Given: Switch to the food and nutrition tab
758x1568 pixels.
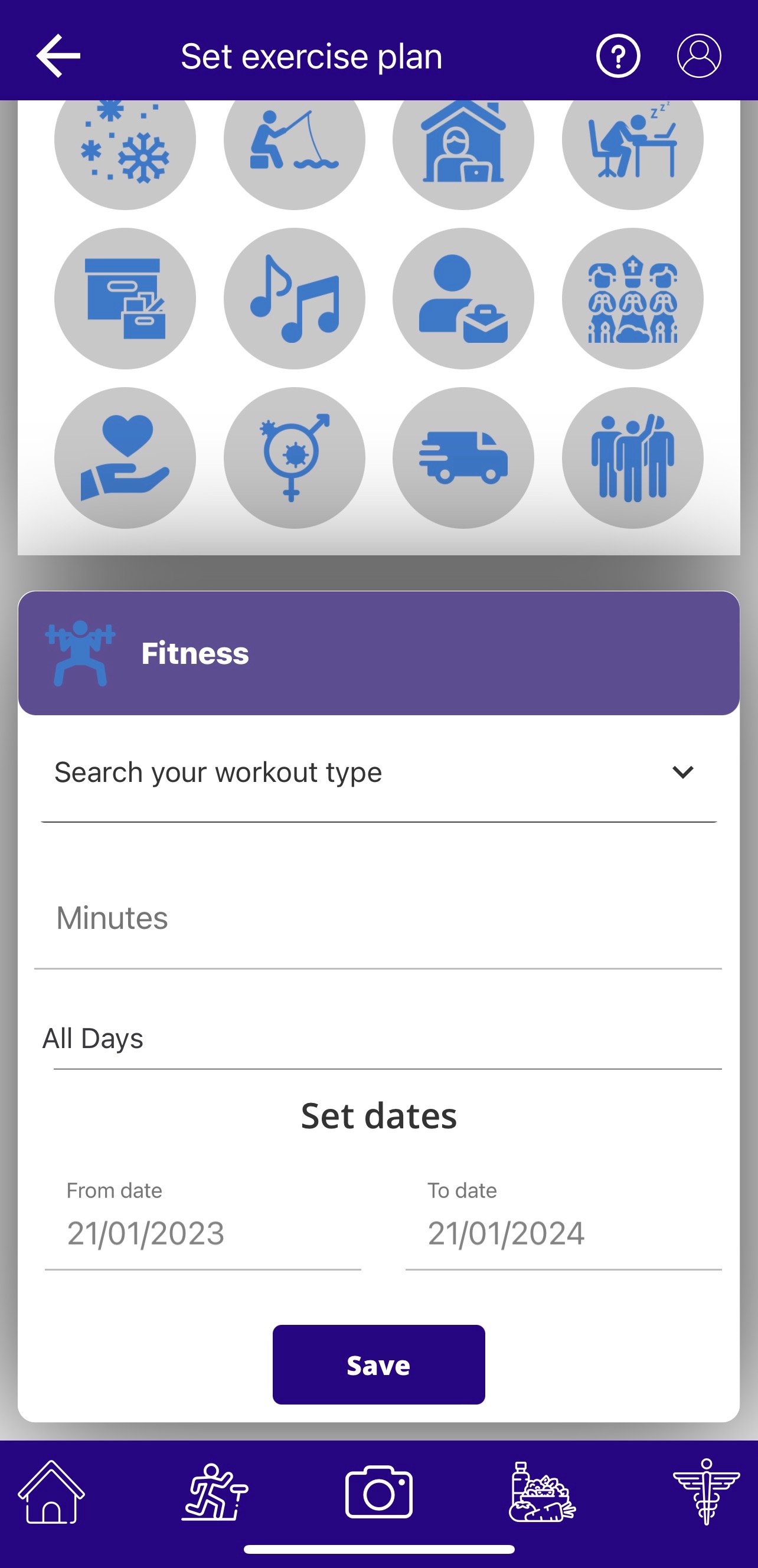Looking at the screenshot, I should [x=542, y=1492].
